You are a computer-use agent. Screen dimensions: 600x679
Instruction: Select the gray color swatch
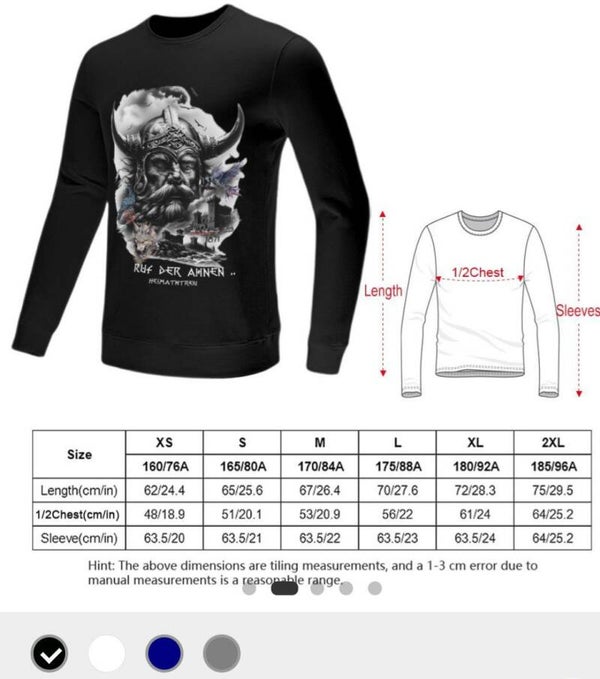[x=222, y=654]
